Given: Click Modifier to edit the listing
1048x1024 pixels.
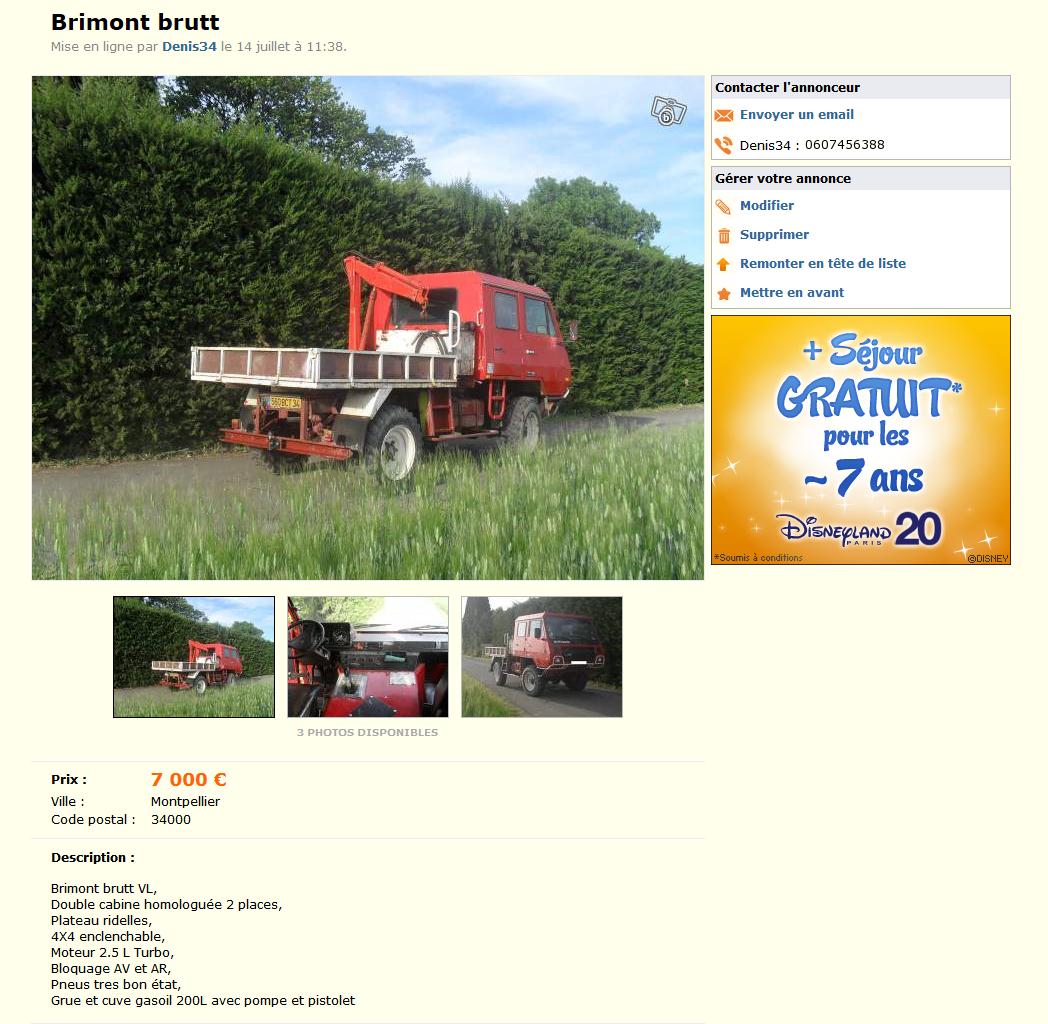Looking at the screenshot, I should tap(766, 206).
